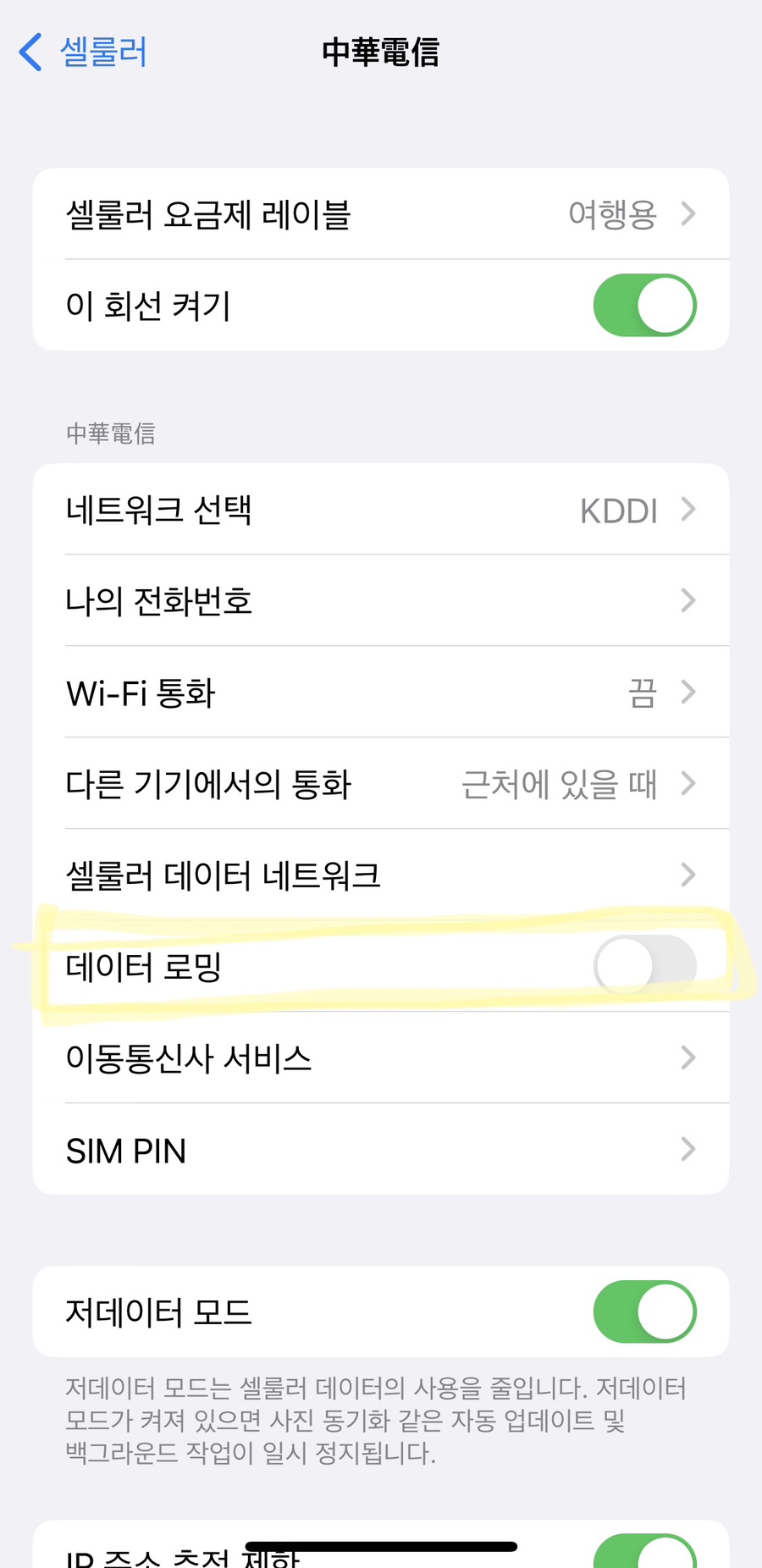Open 셀룰러 데이터 네트워크 settings
The image size is (762, 1568).
pos(381,875)
